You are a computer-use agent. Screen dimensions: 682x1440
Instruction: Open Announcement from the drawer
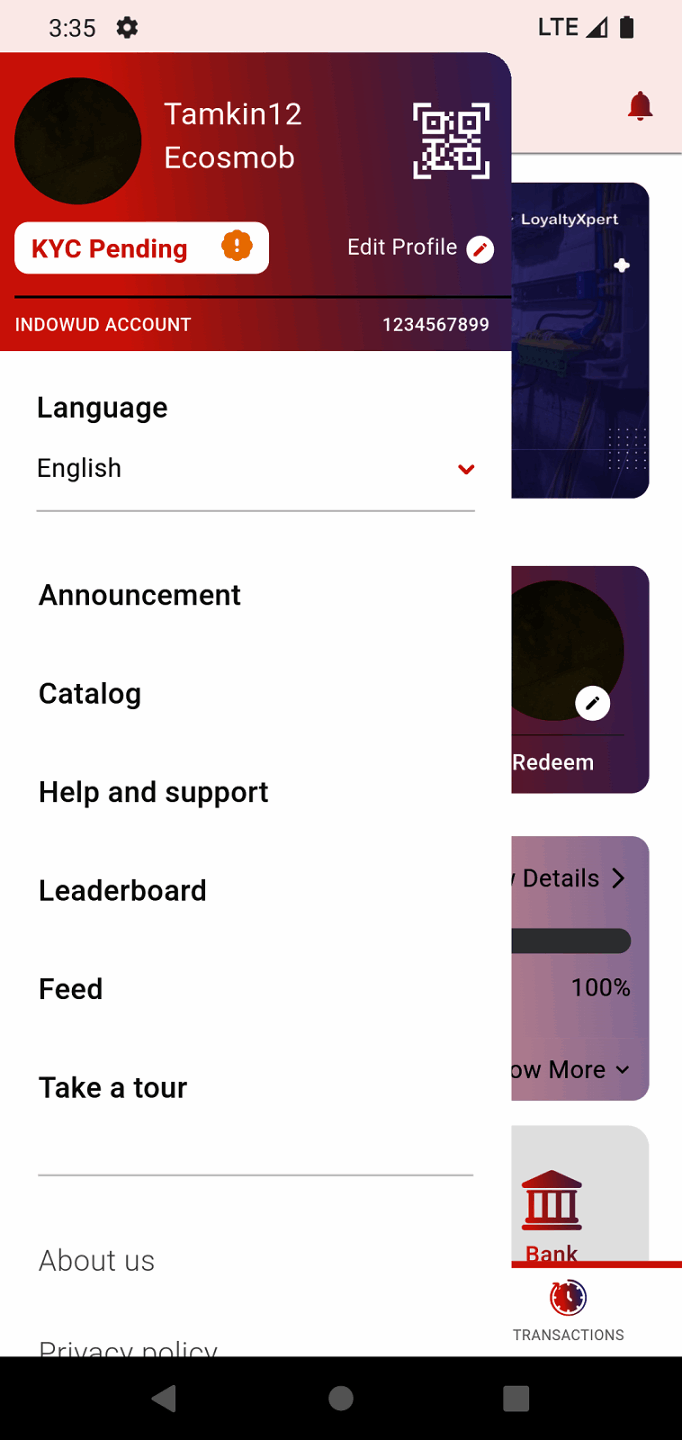coord(140,595)
